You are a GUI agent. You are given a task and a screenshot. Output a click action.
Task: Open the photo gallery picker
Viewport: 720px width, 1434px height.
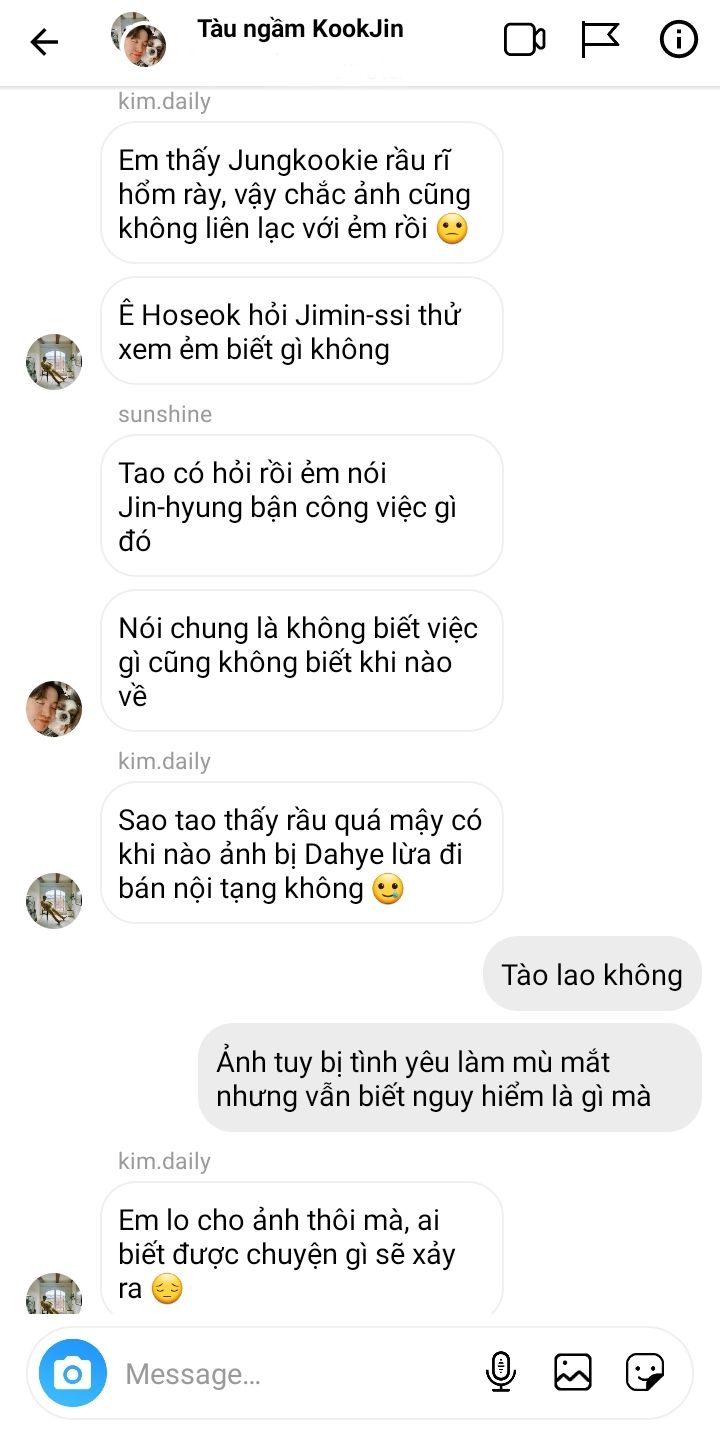(x=573, y=1372)
